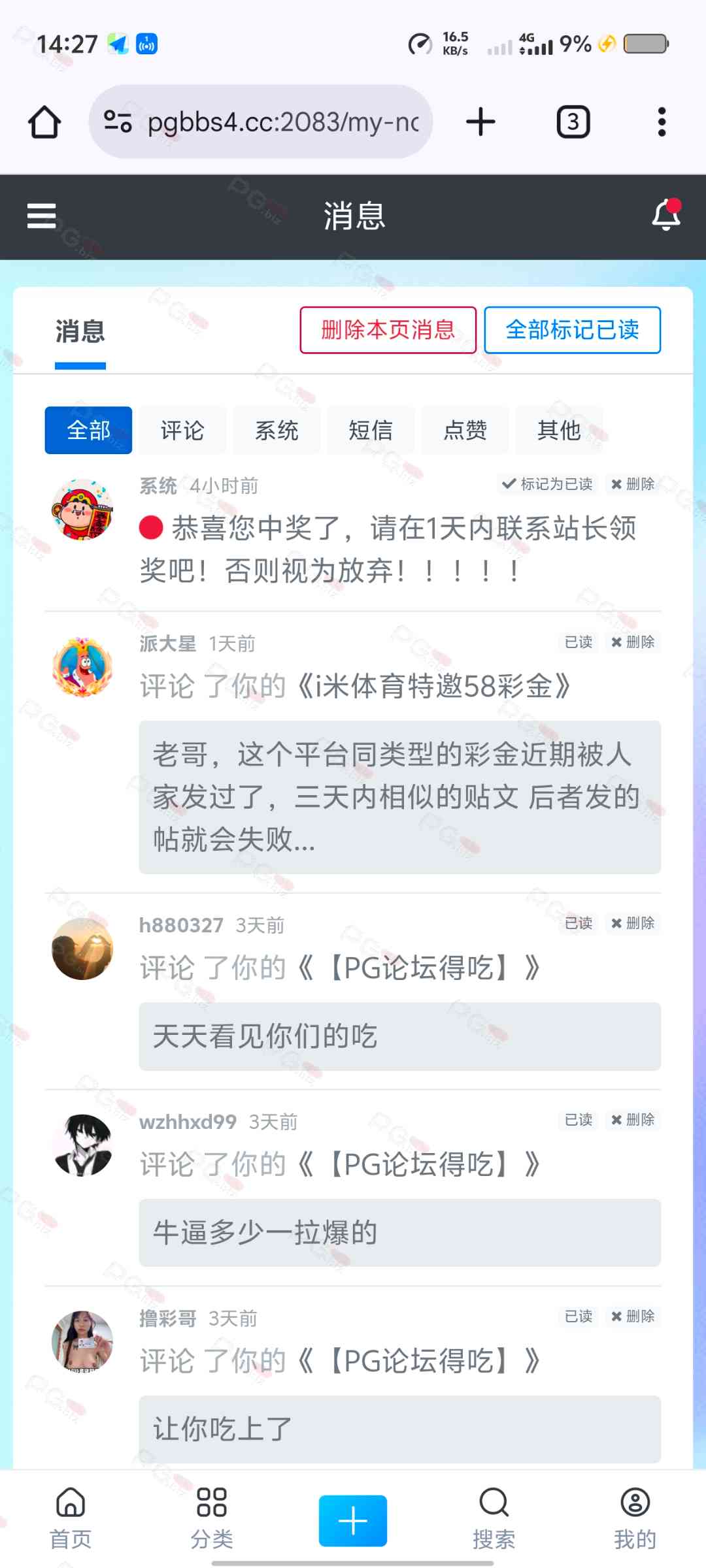
Task: Mark the system prize message as read
Action: pos(547,484)
